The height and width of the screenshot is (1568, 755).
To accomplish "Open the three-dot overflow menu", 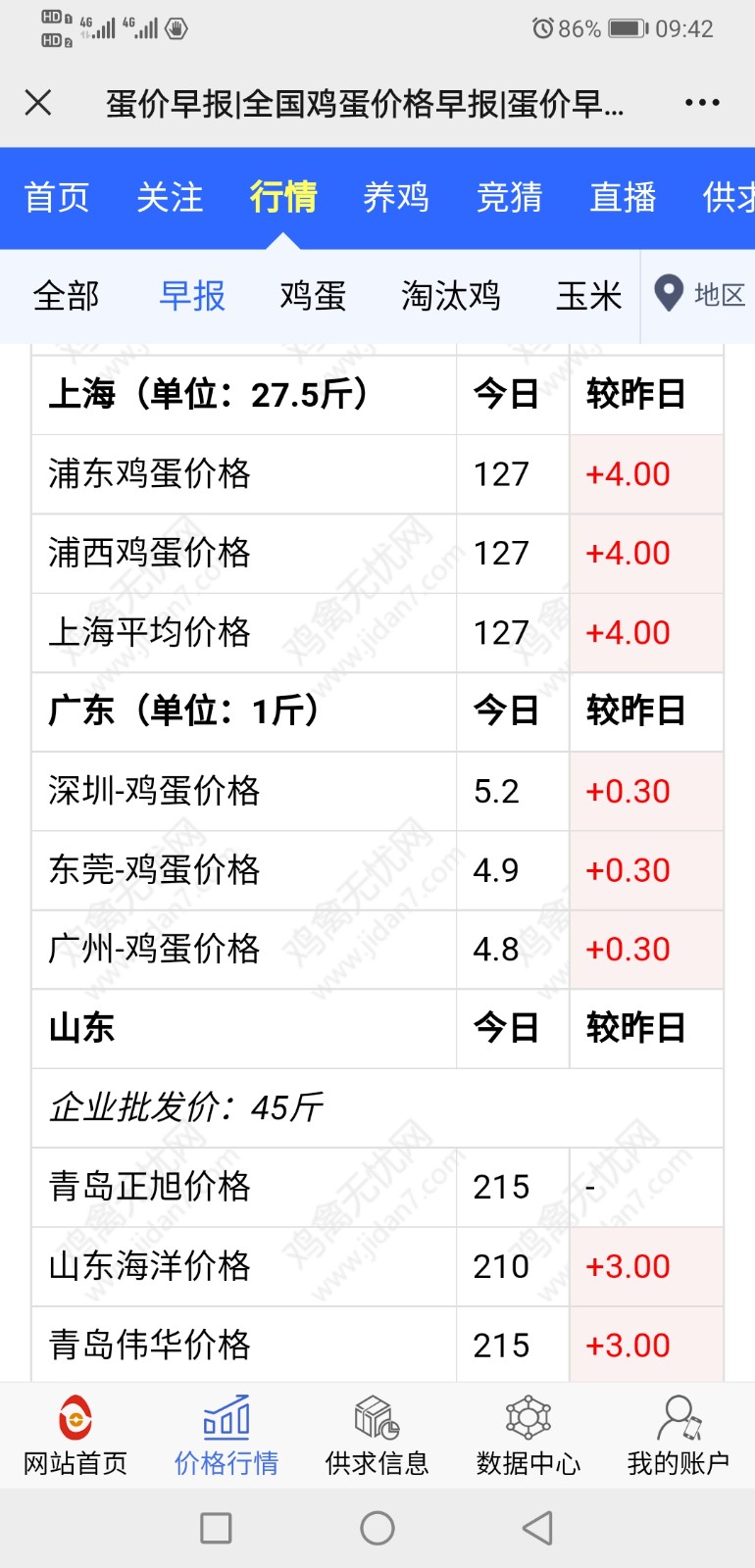I will click(702, 103).
